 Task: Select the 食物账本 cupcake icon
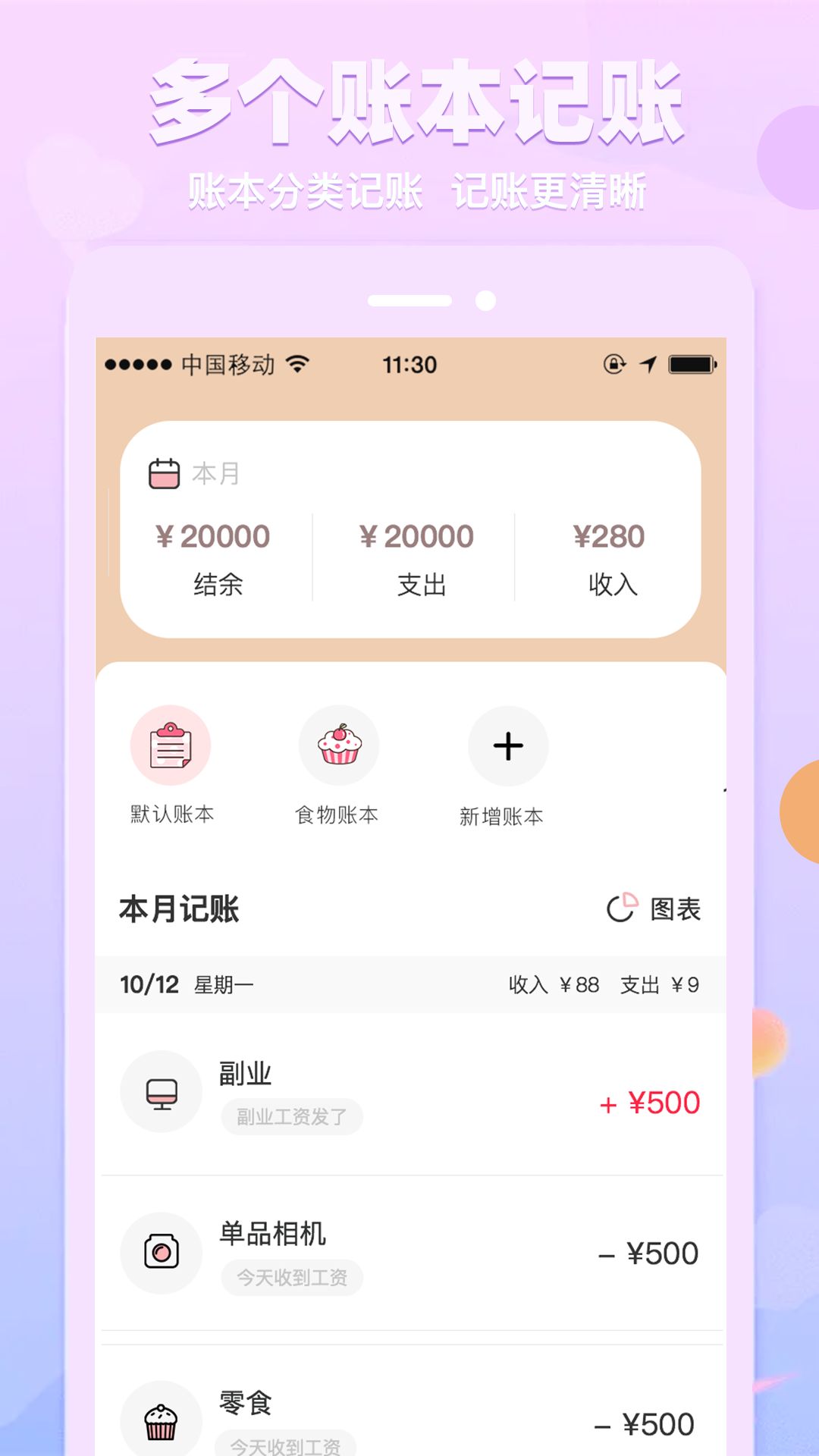tap(339, 745)
